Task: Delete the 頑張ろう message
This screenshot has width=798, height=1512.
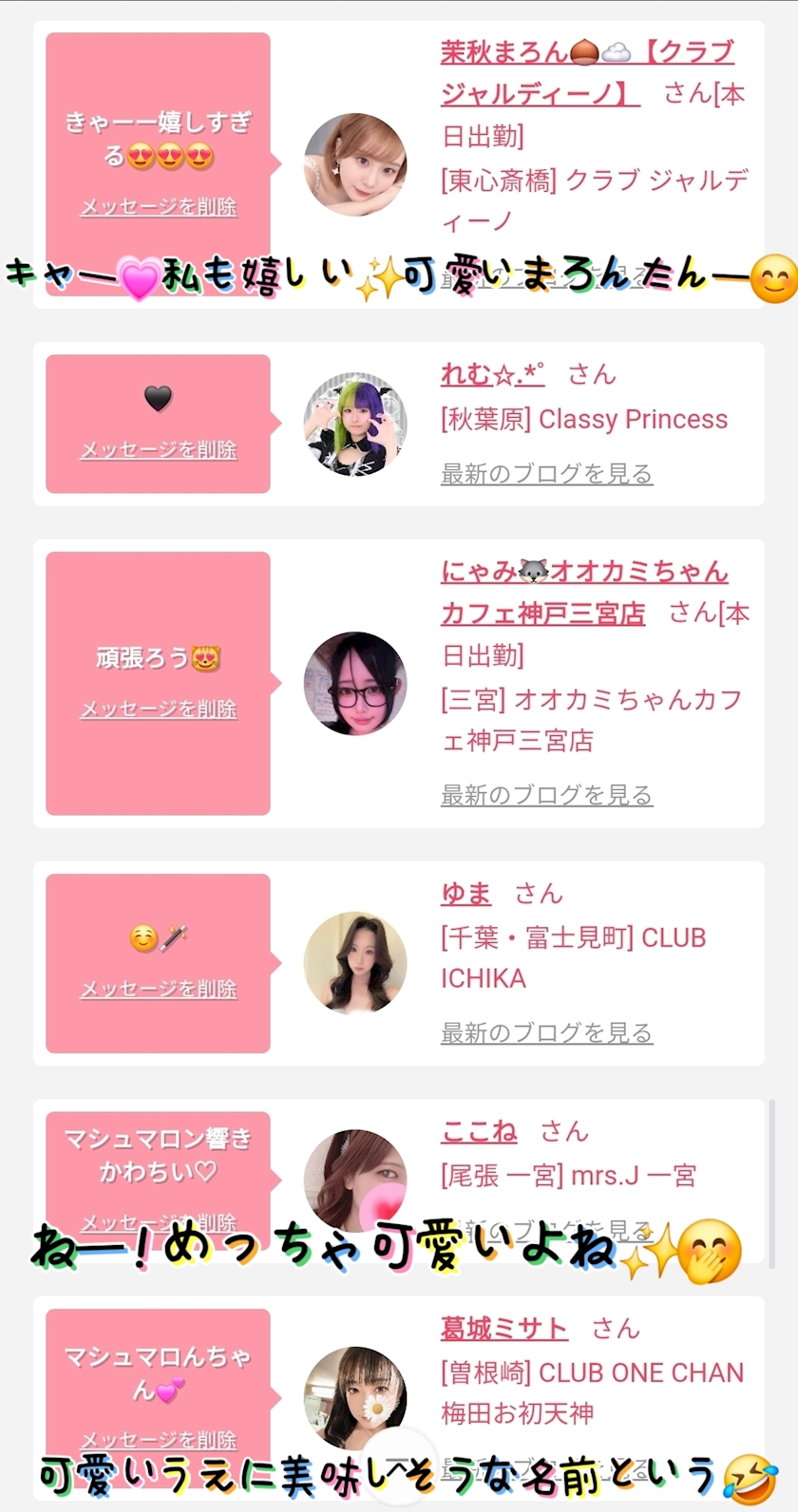Action: click(159, 709)
